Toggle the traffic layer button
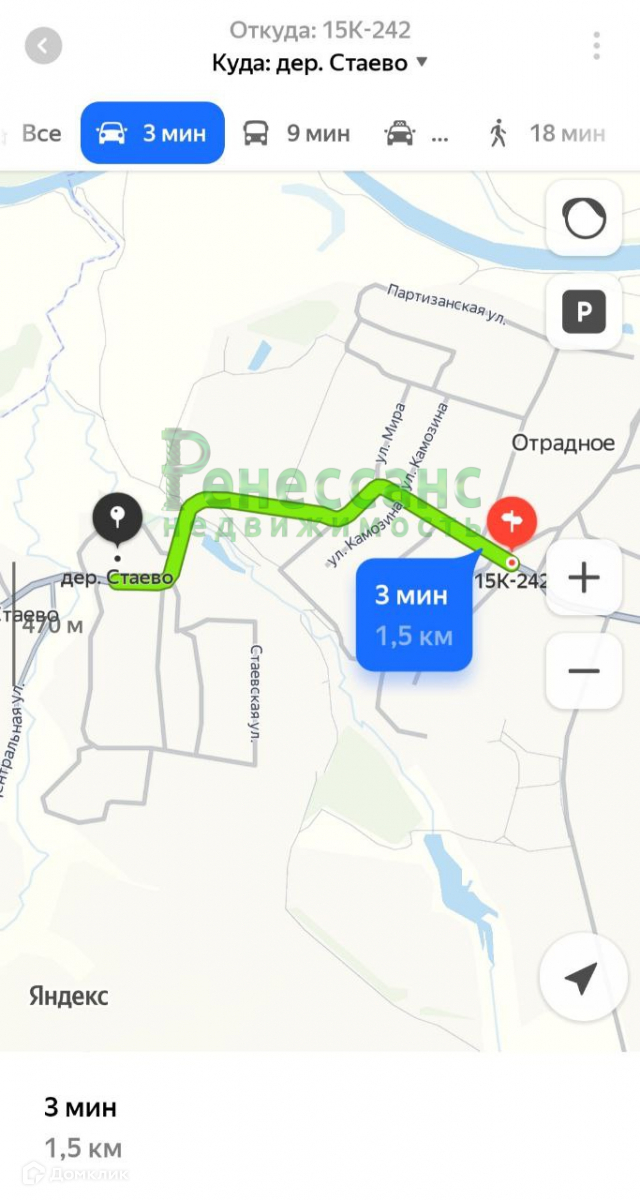Screen dimensions: 640x1200 pyautogui.click(x=585, y=218)
